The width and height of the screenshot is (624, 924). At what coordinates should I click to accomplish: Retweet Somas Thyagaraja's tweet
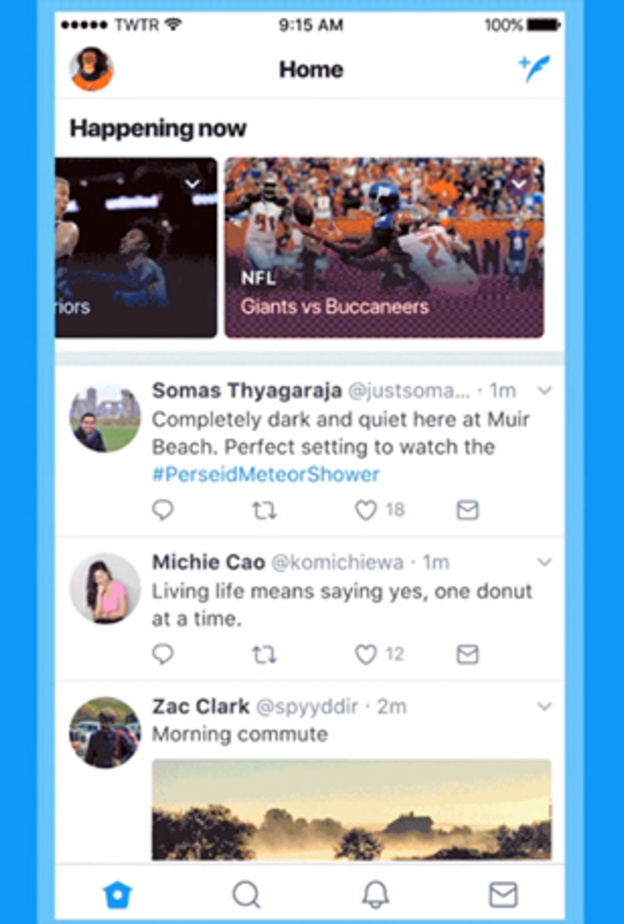click(x=264, y=510)
